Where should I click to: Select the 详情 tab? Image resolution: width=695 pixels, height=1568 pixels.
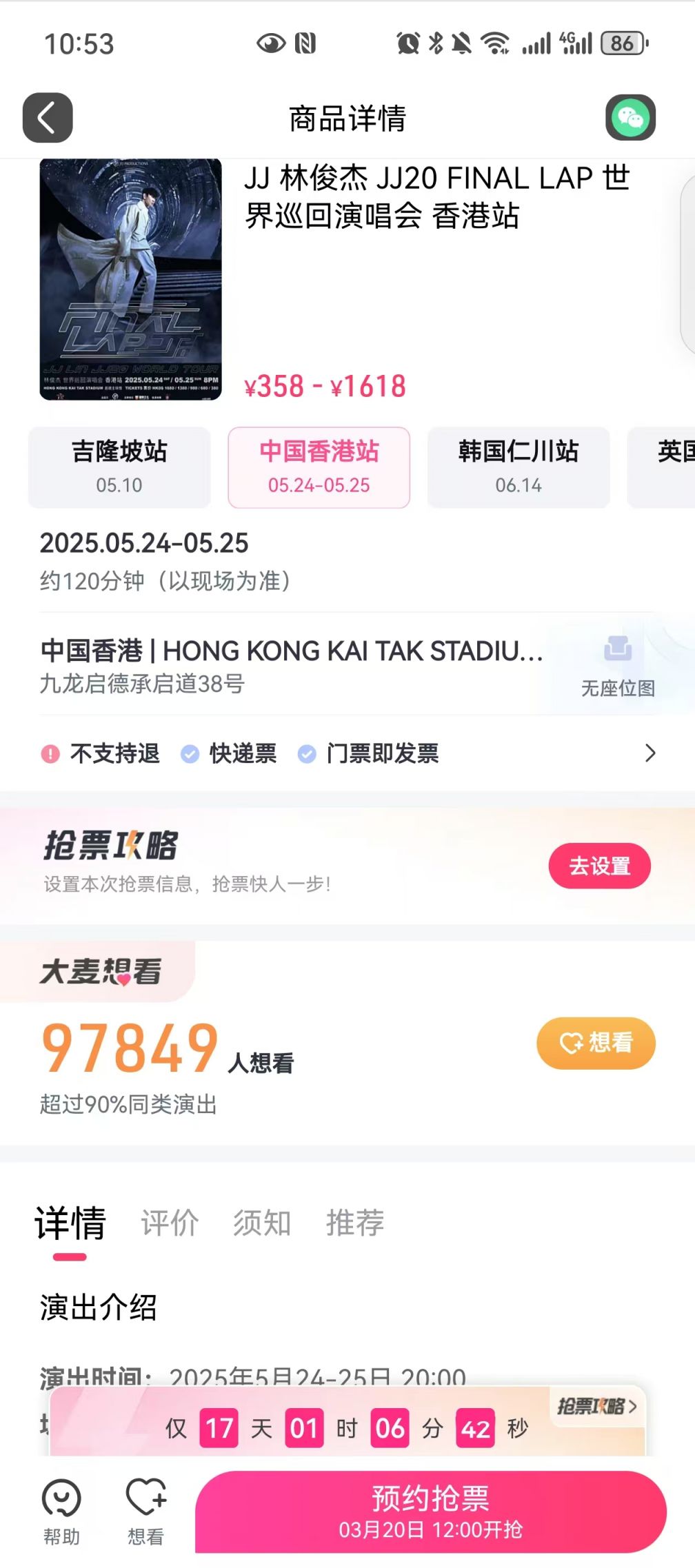[x=70, y=1223]
